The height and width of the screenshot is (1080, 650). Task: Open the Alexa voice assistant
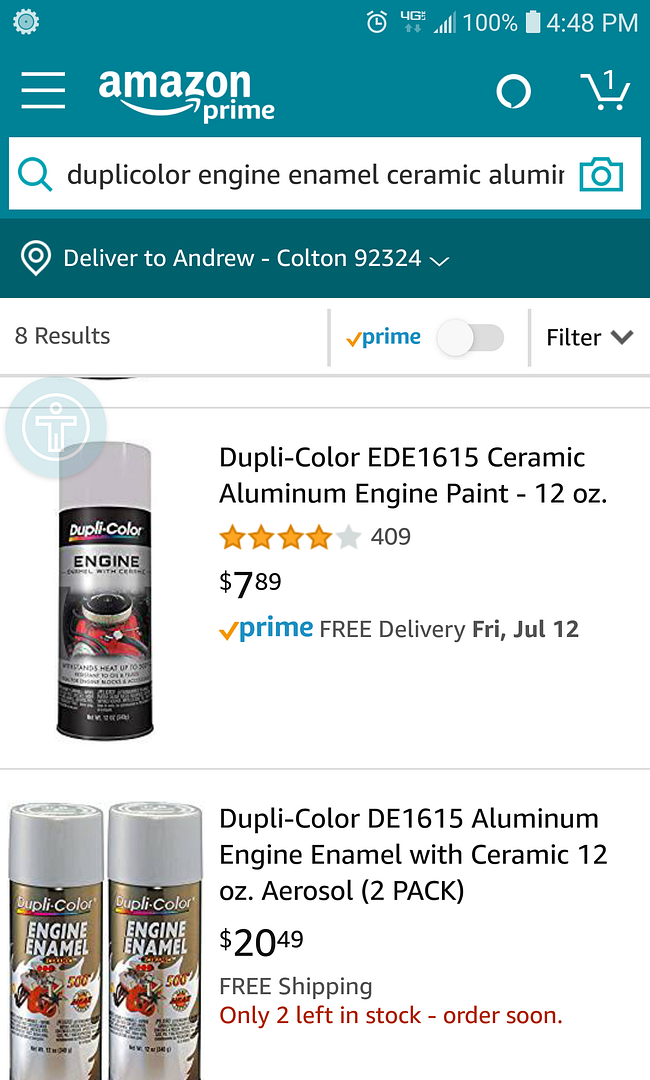514,92
